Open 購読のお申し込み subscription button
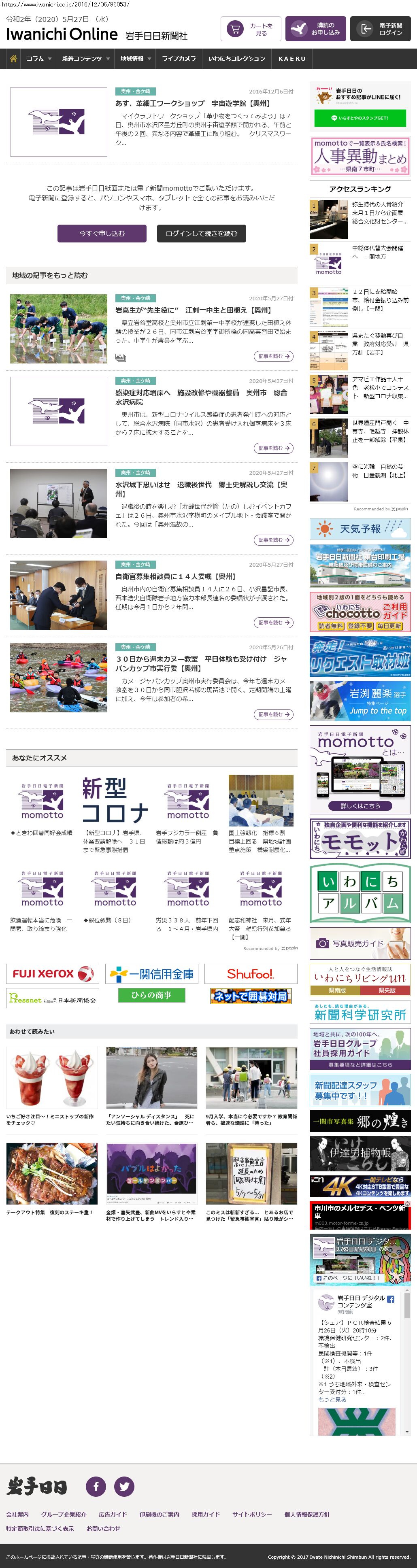The width and height of the screenshot is (417, 1568). (x=315, y=29)
